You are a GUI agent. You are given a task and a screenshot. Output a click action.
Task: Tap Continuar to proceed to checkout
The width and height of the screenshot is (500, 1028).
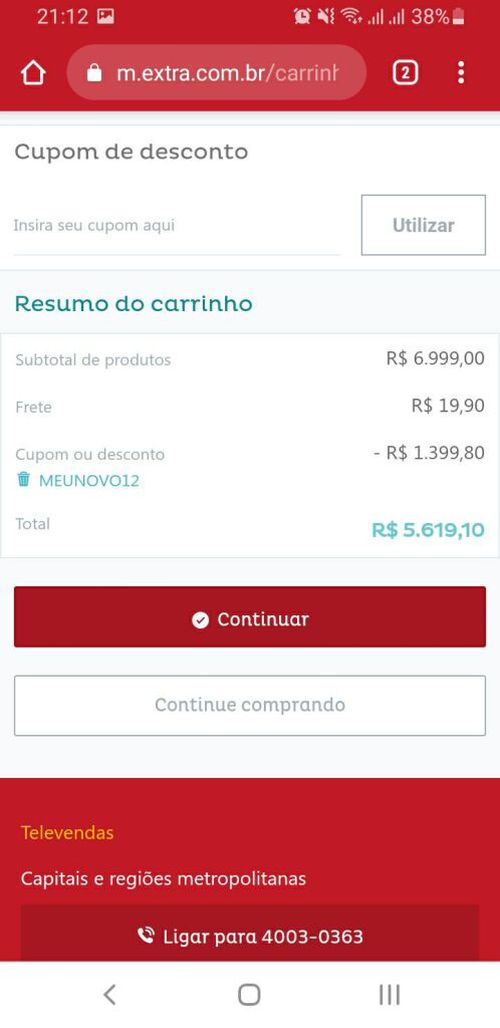250,617
